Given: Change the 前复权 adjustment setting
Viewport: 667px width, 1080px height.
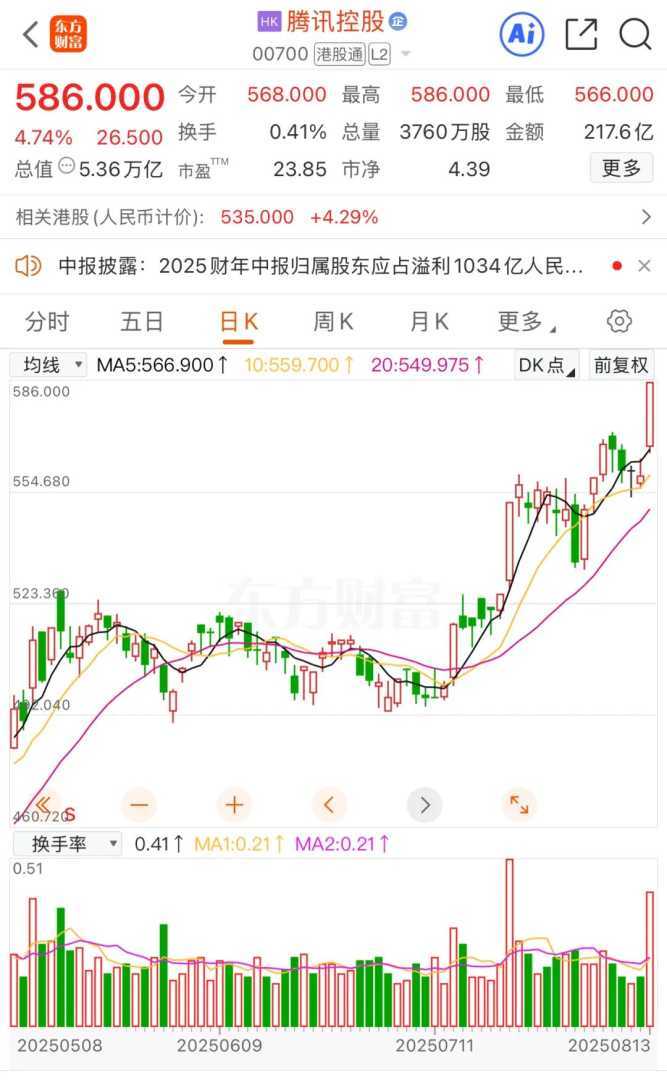Looking at the screenshot, I should coord(621,365).
